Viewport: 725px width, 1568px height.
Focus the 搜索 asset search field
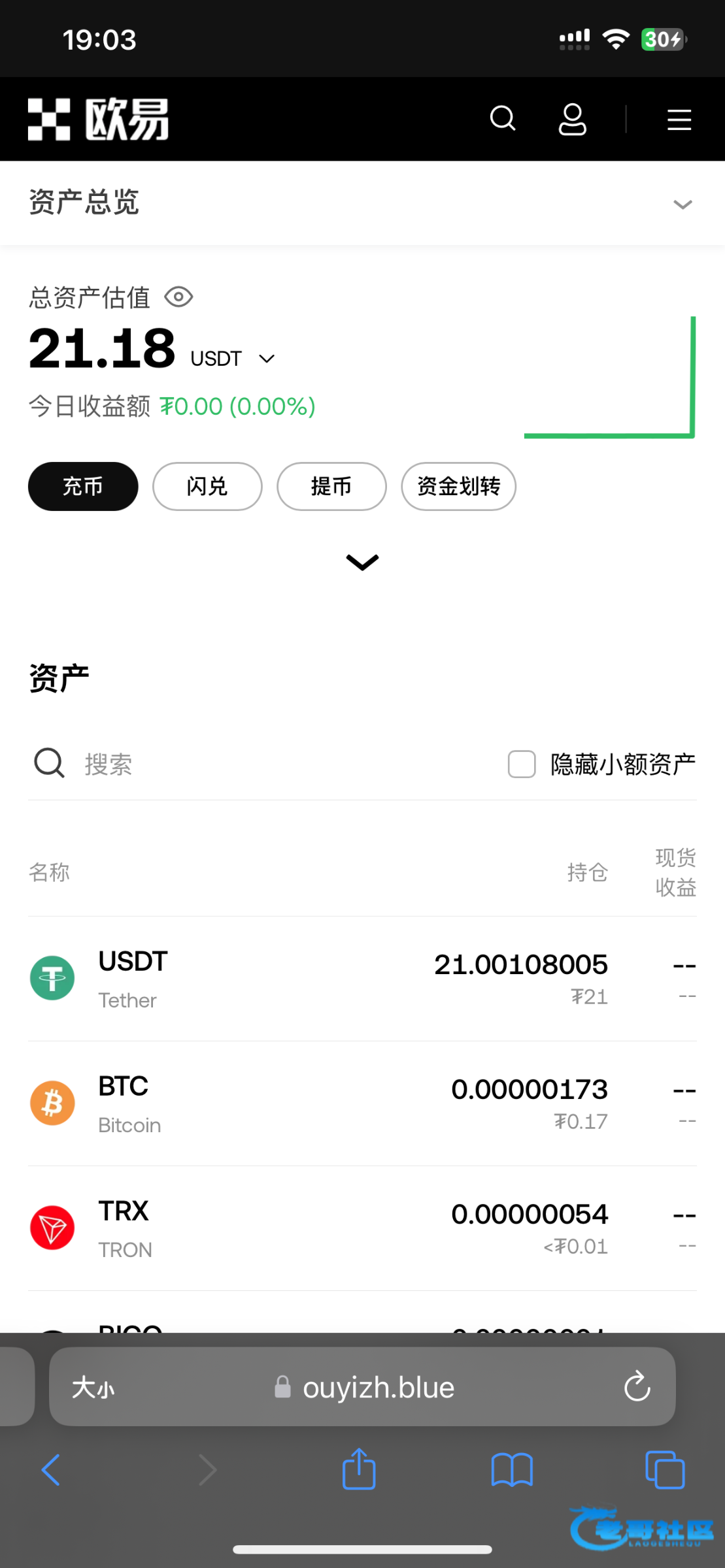261,763
